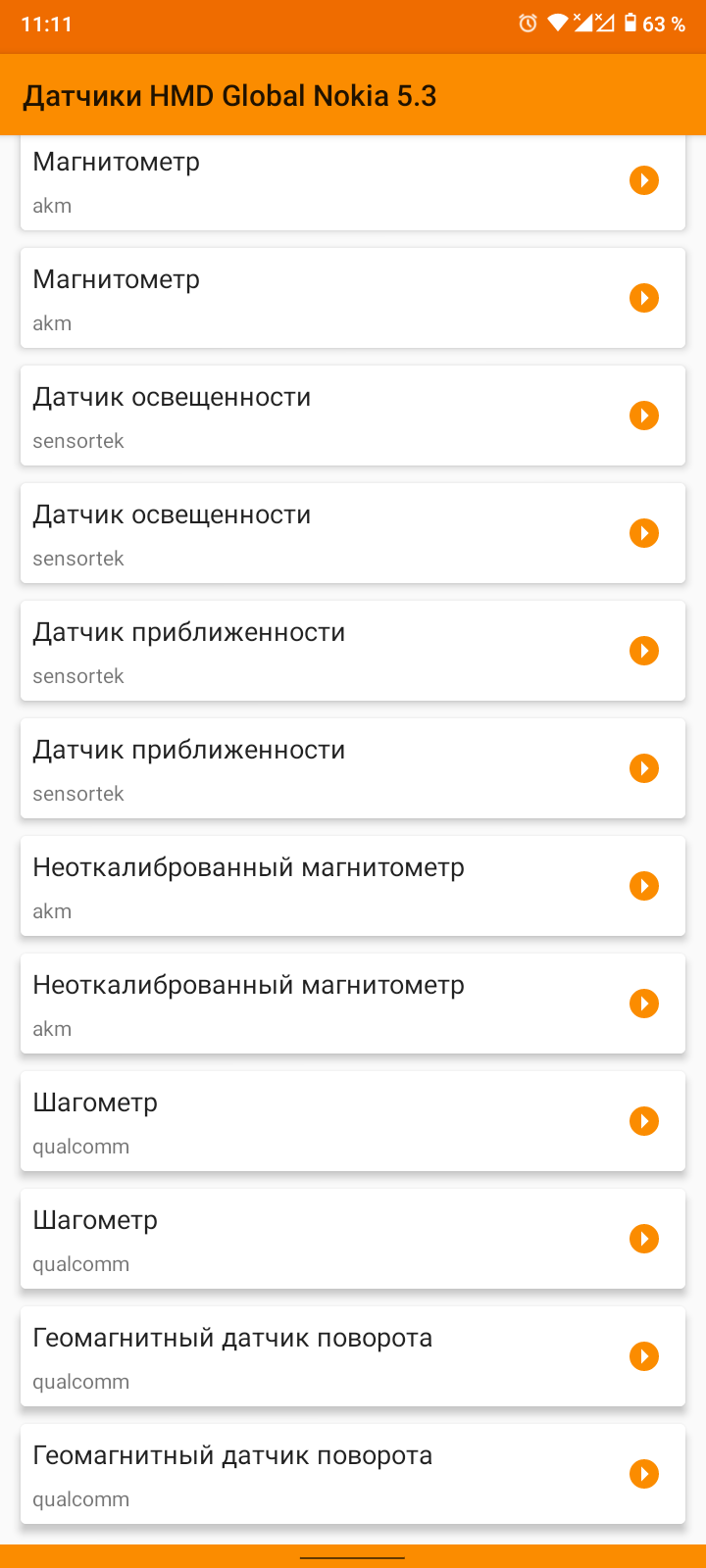Tap the arrow on the second Датчик приближенности card
Viewport: 706px width, 1568px height.
tap(643, 768)
